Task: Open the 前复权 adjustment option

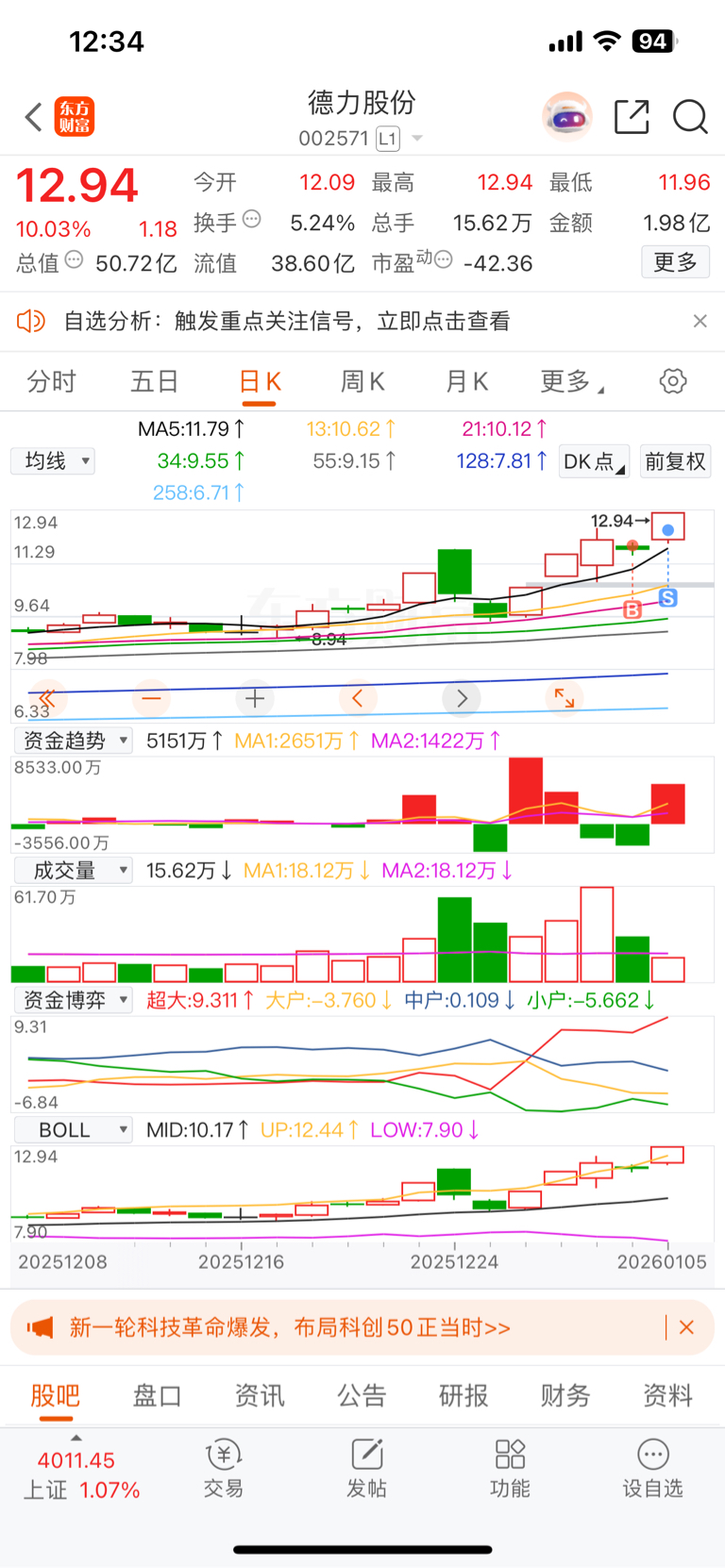Action: point(675,461)
